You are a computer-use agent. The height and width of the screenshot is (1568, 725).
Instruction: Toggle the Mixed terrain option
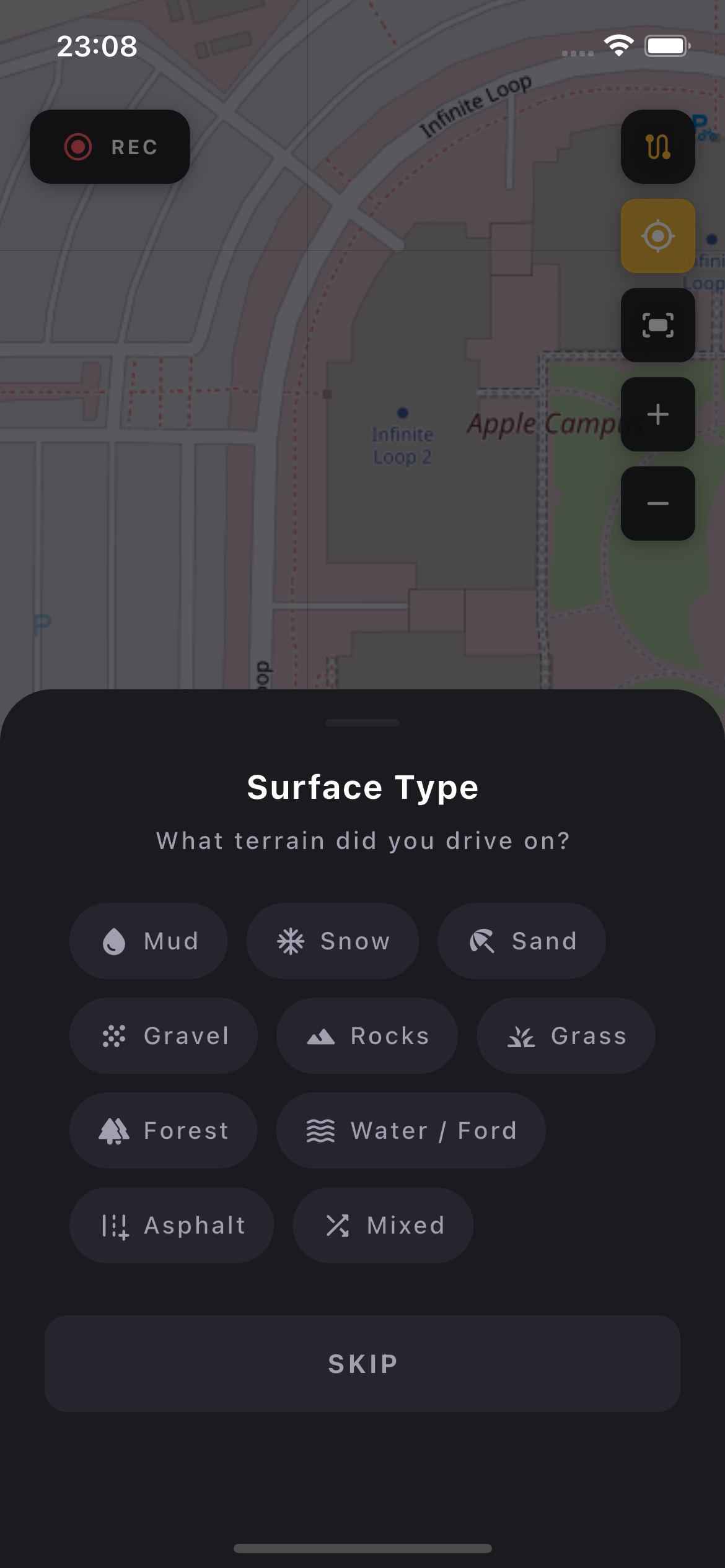click(383, 1224)
